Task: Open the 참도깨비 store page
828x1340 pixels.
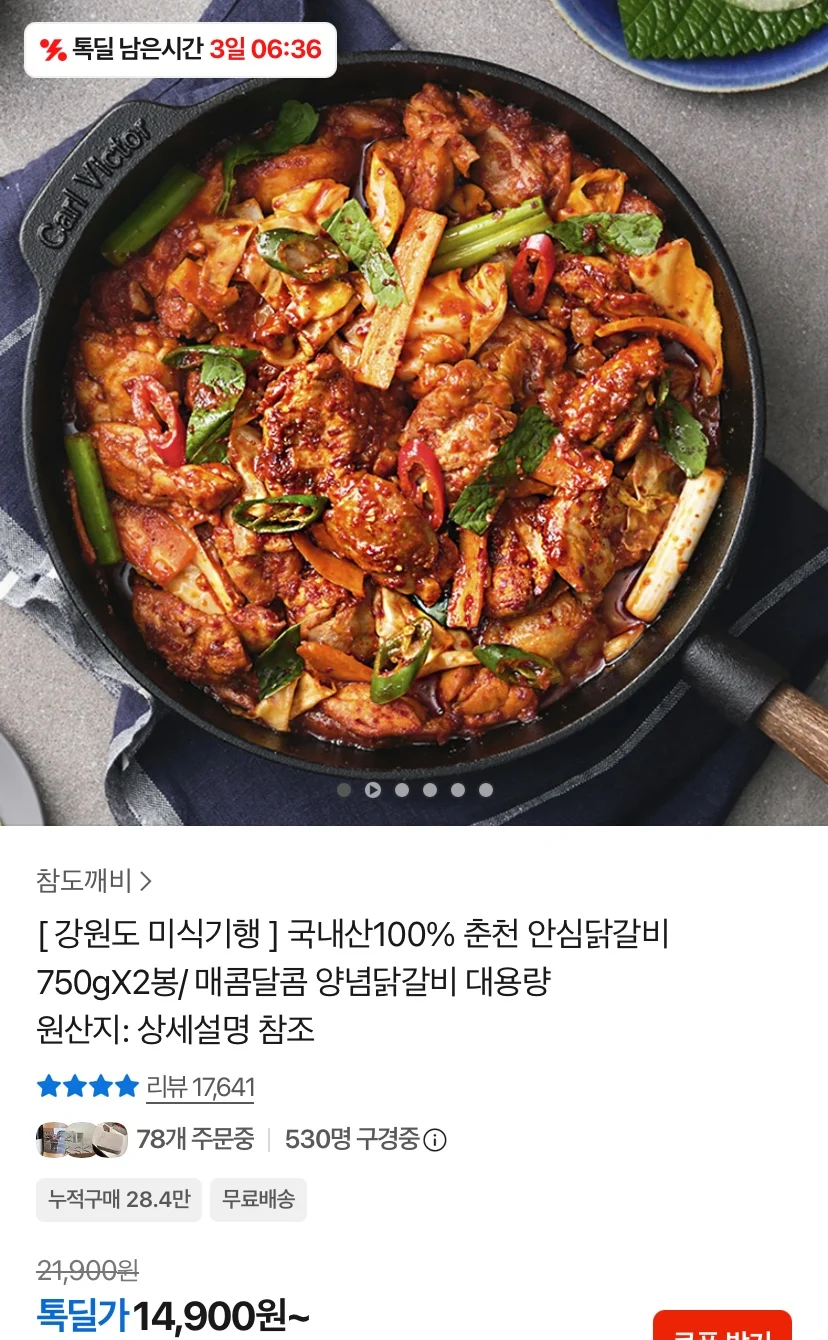Action: (94, 881)
